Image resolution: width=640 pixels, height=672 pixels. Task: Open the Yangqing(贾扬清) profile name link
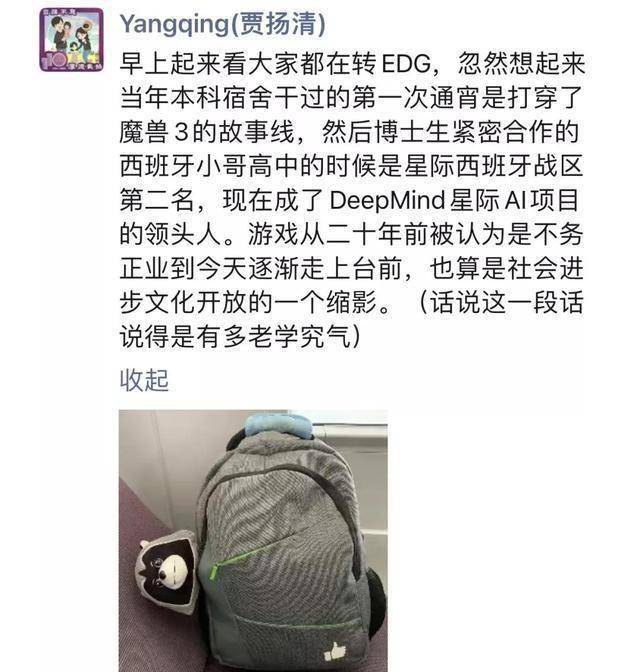pos(222,24)
